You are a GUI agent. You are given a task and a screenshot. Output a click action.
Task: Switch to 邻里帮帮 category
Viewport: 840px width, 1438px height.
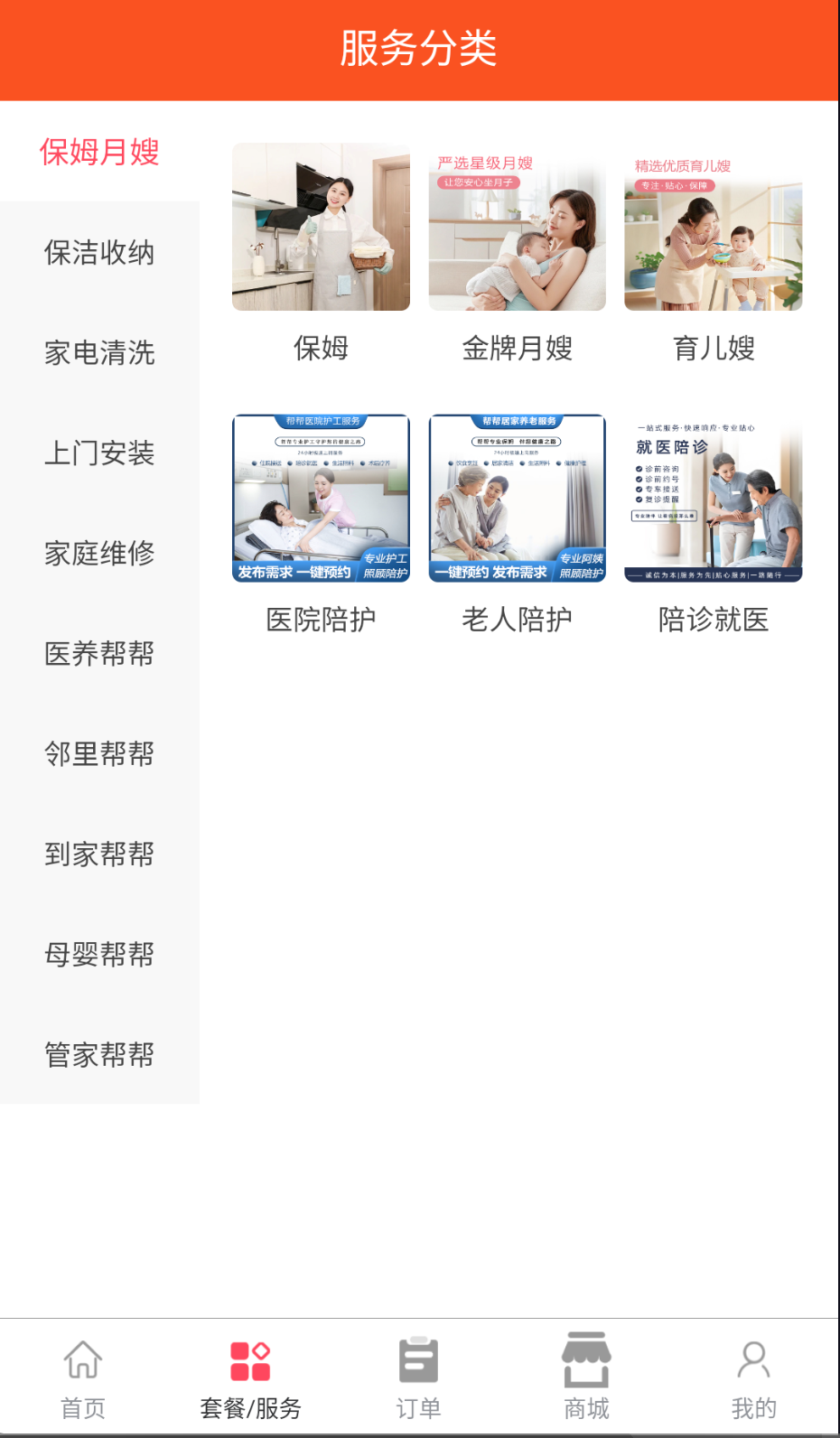pos(99,753)
